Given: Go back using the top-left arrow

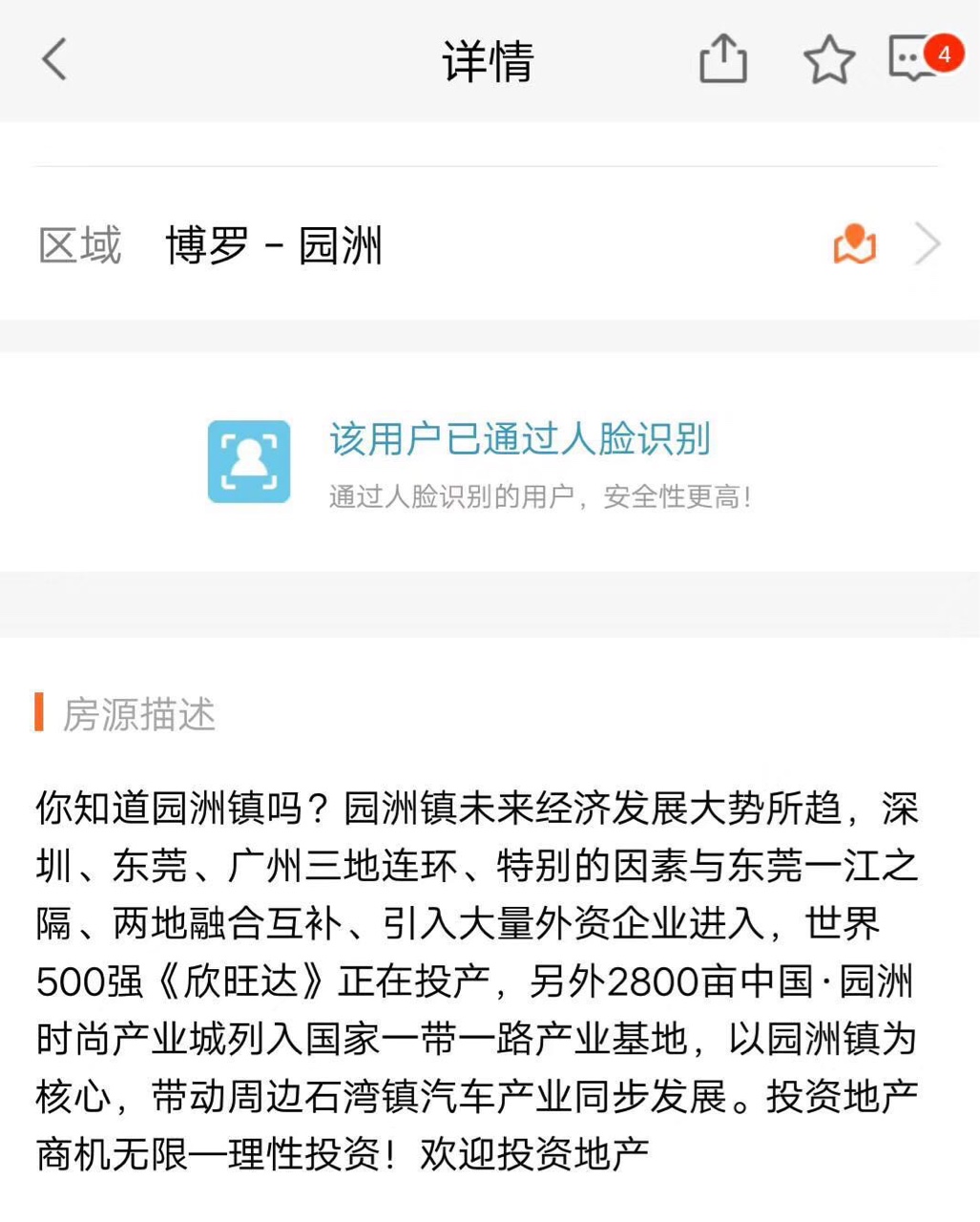Looking at the screenshot, I should click(x=55, y=60).
